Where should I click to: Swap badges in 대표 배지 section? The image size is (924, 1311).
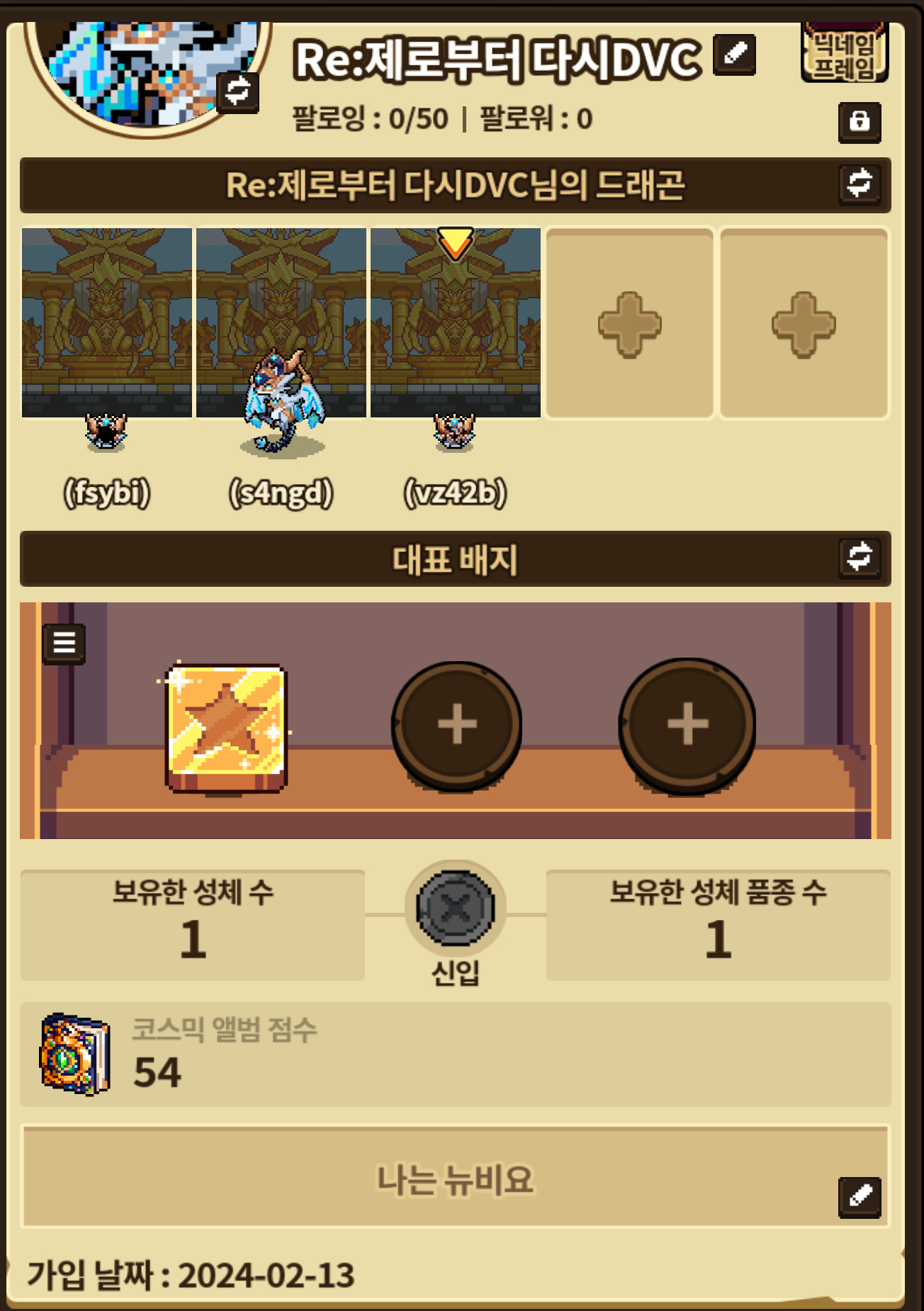(x=860, y=556)
